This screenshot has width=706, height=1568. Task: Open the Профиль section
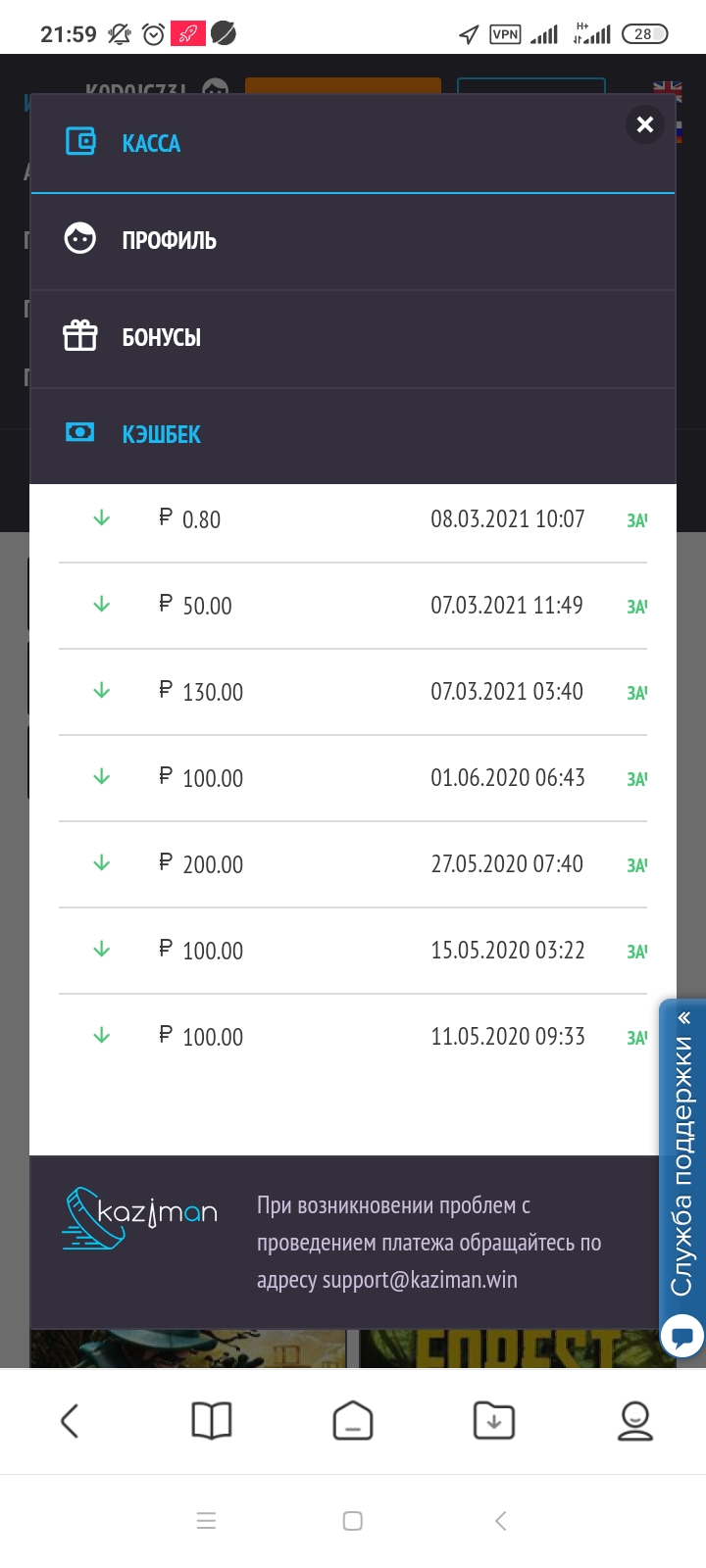(x=169, y=240)
